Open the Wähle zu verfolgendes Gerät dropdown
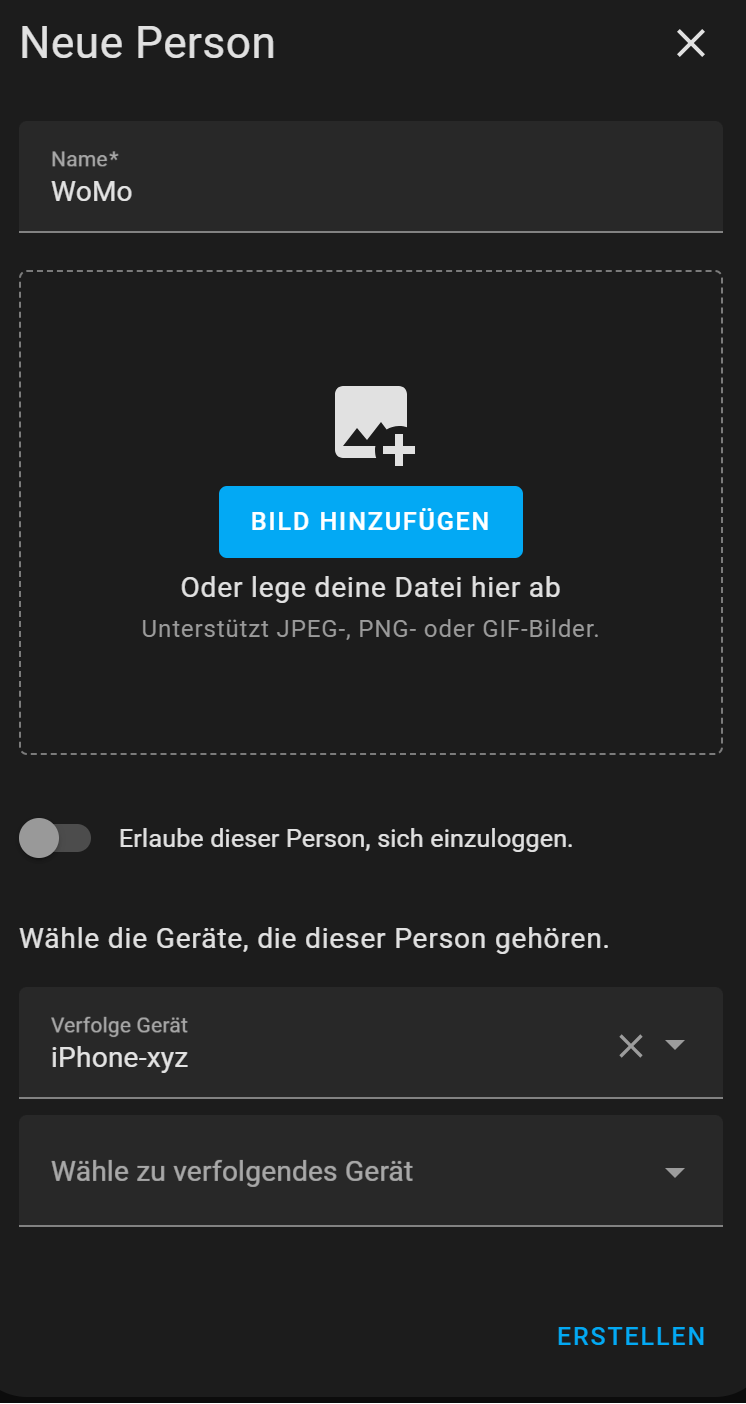746x1404 pixels. tap(371, 1171)
